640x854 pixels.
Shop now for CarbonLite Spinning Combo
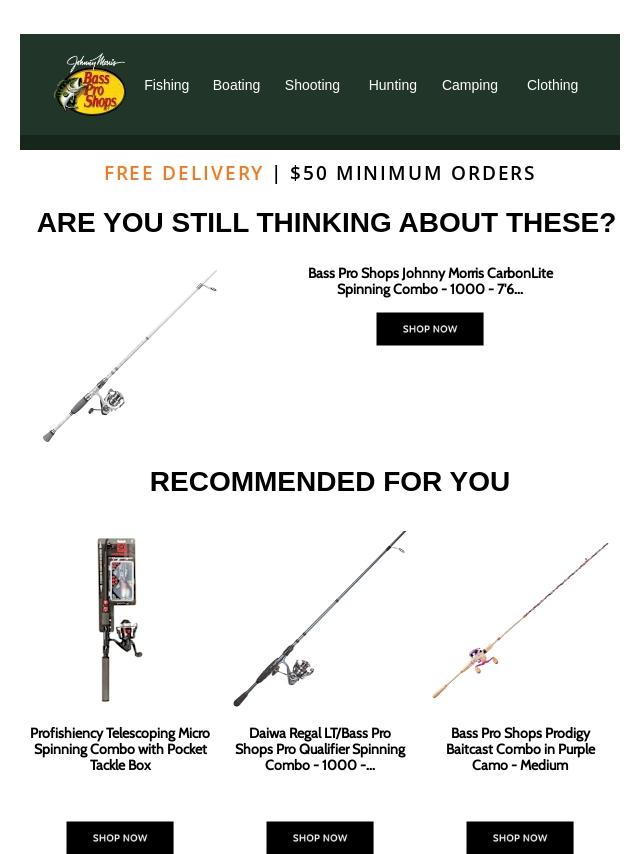(x=430, y=328)
